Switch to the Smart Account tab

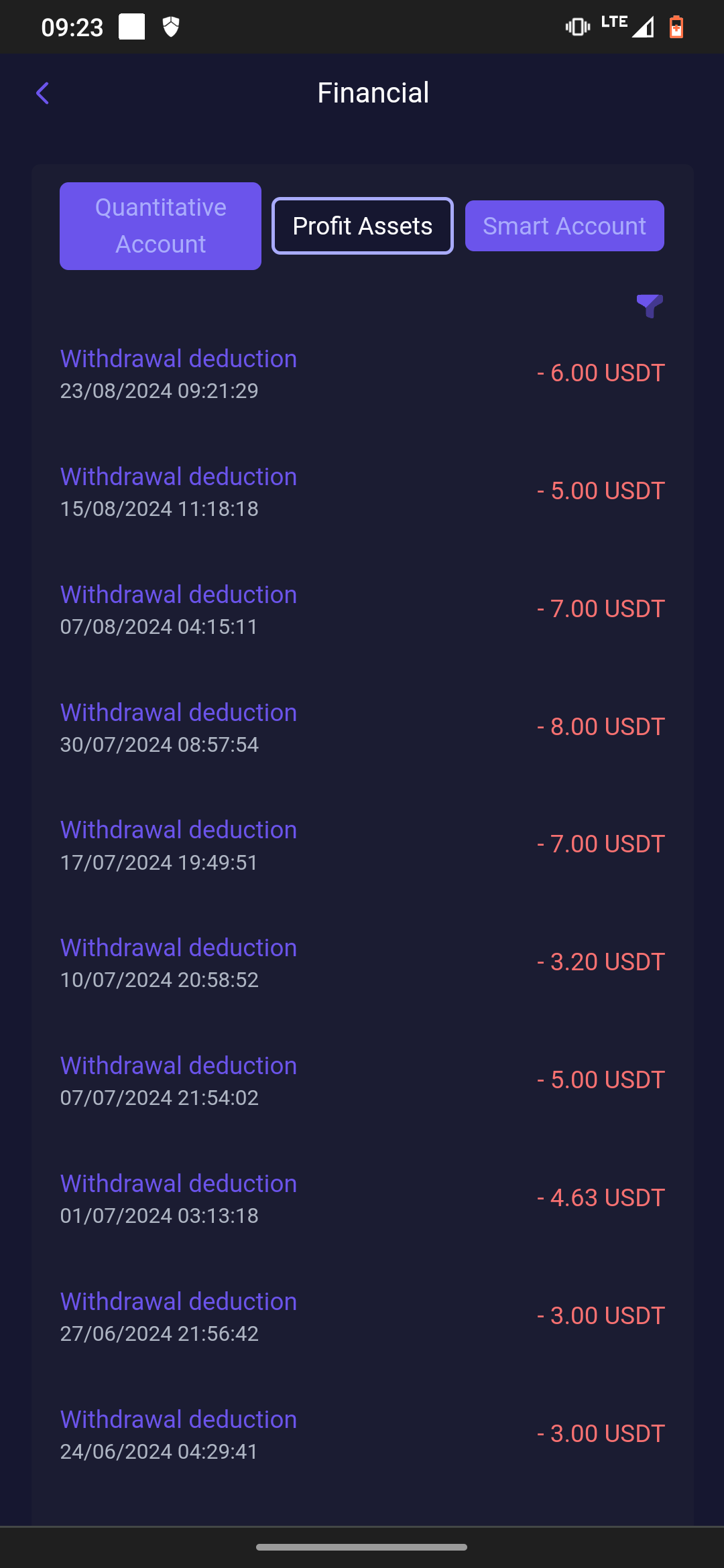click(x=564, y=226)
